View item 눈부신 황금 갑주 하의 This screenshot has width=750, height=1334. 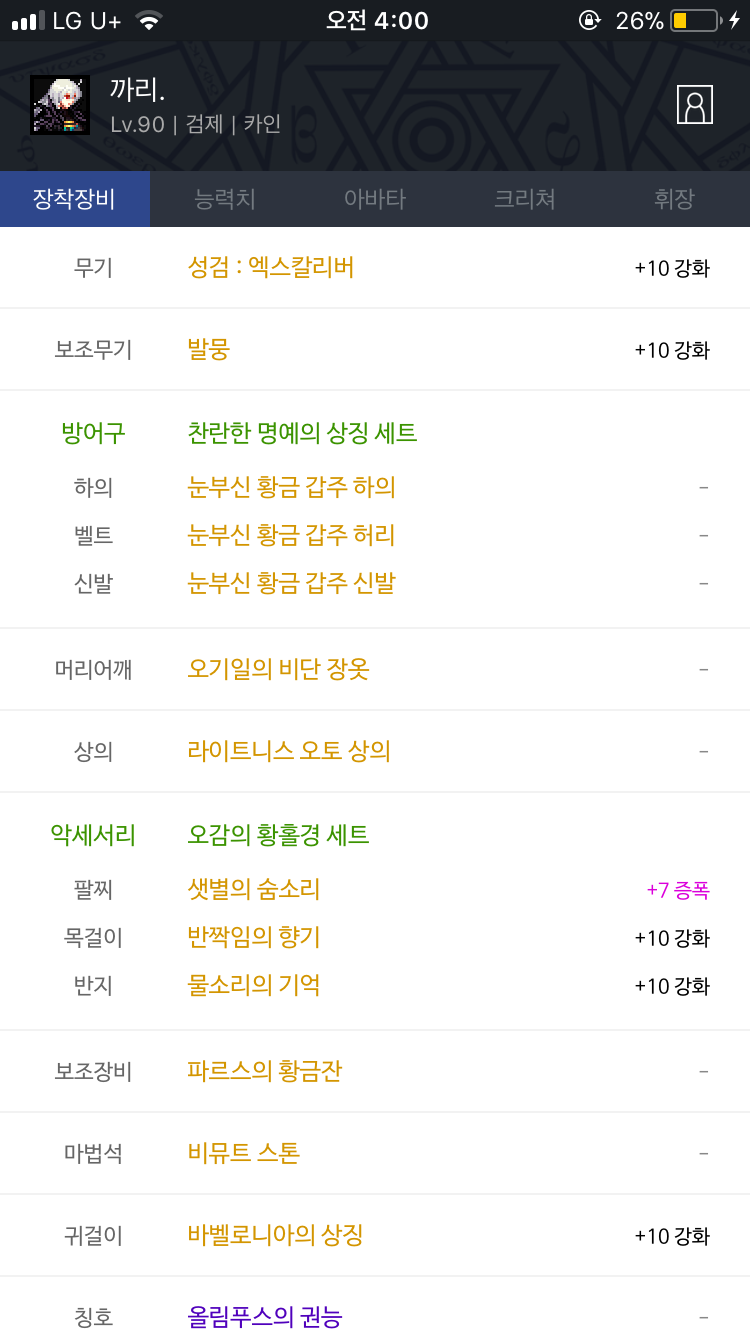click(x=291, y=487)
